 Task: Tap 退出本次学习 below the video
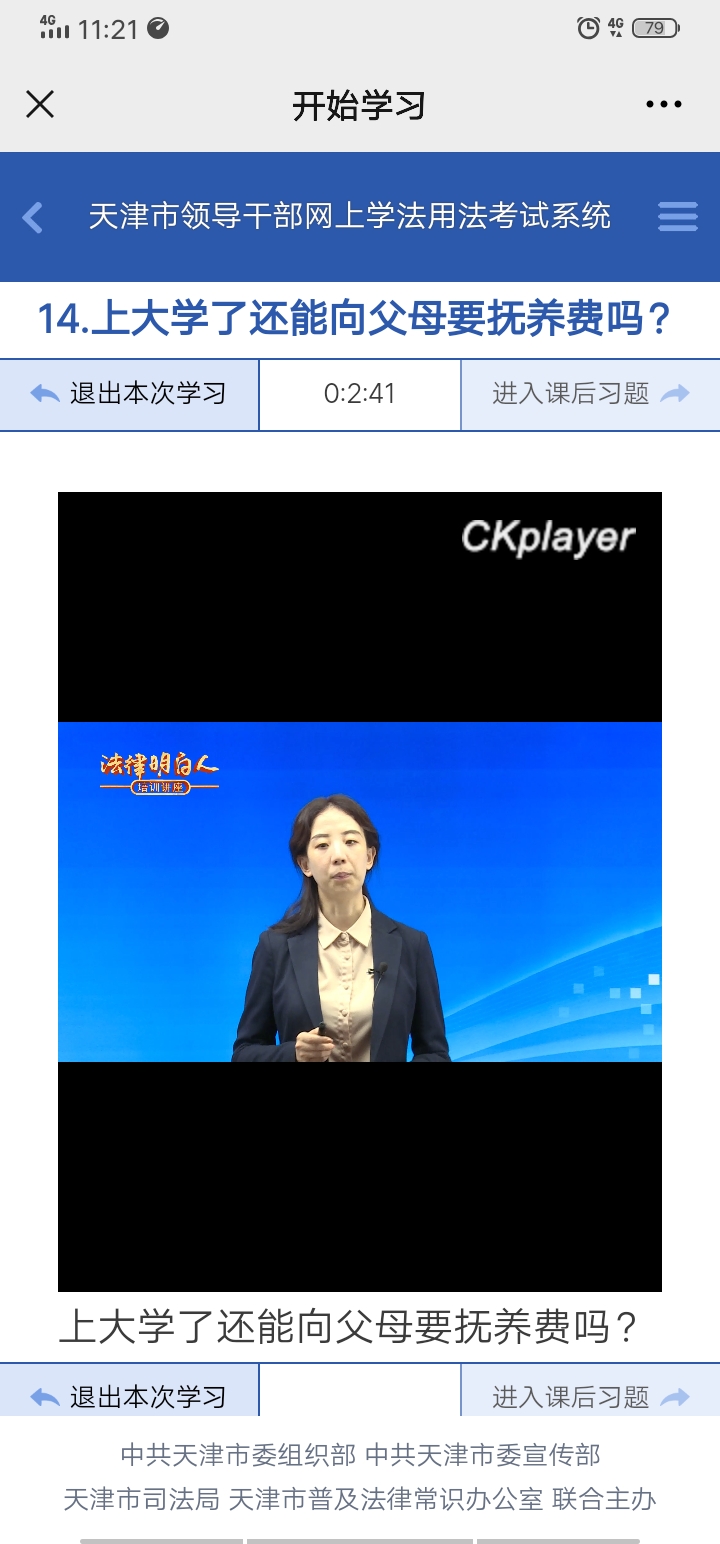pyautogui.click(x=129, y=1394)
